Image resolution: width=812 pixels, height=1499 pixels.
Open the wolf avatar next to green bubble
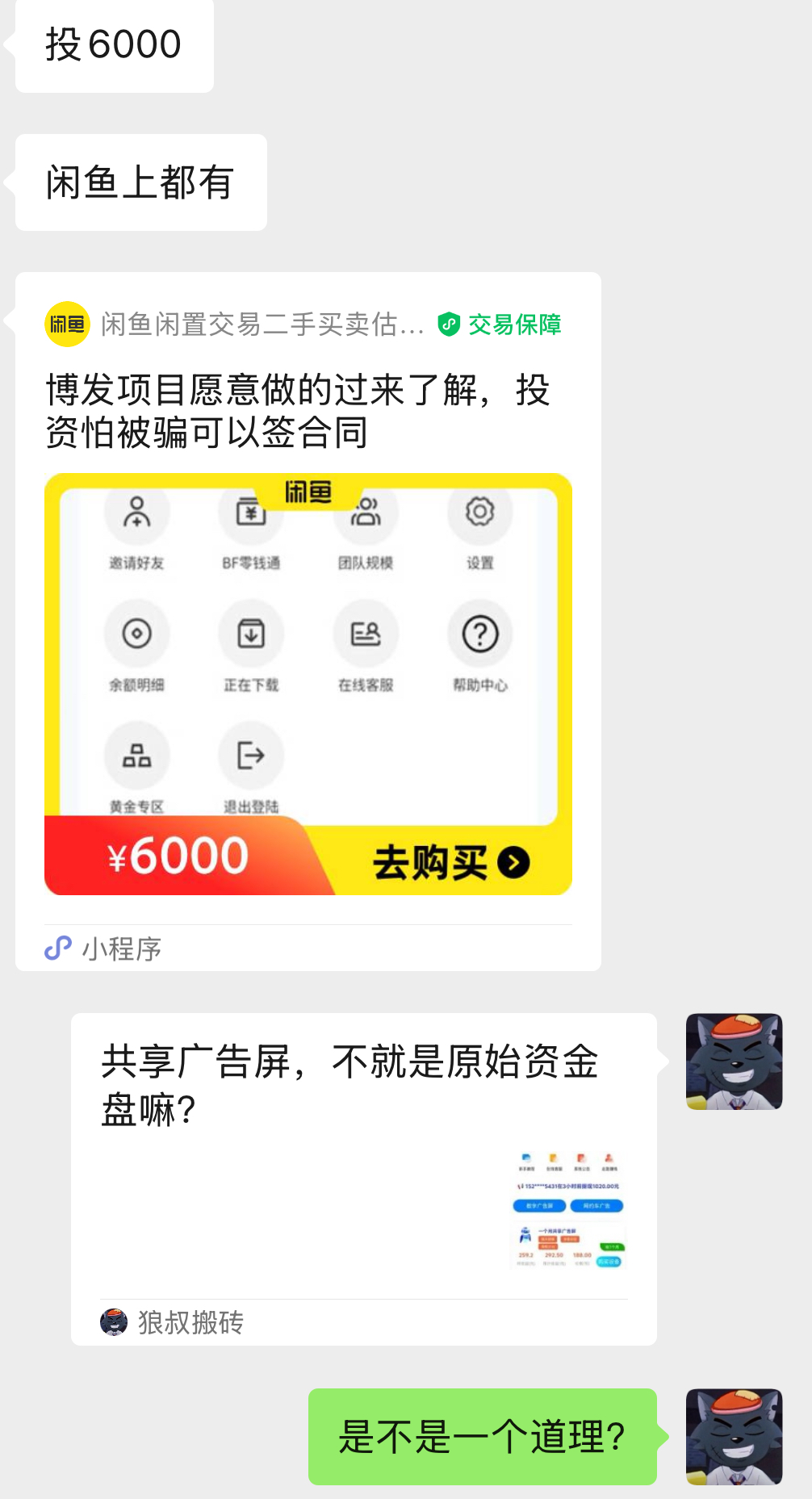[733, 1436]
